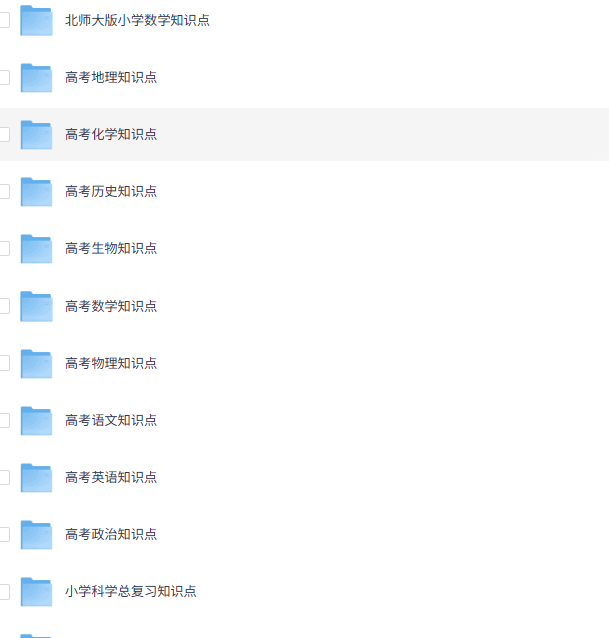Open the 高考英语知识点 folder
Image resolution: width=609 pixels, height=638 pixels.
110,477
